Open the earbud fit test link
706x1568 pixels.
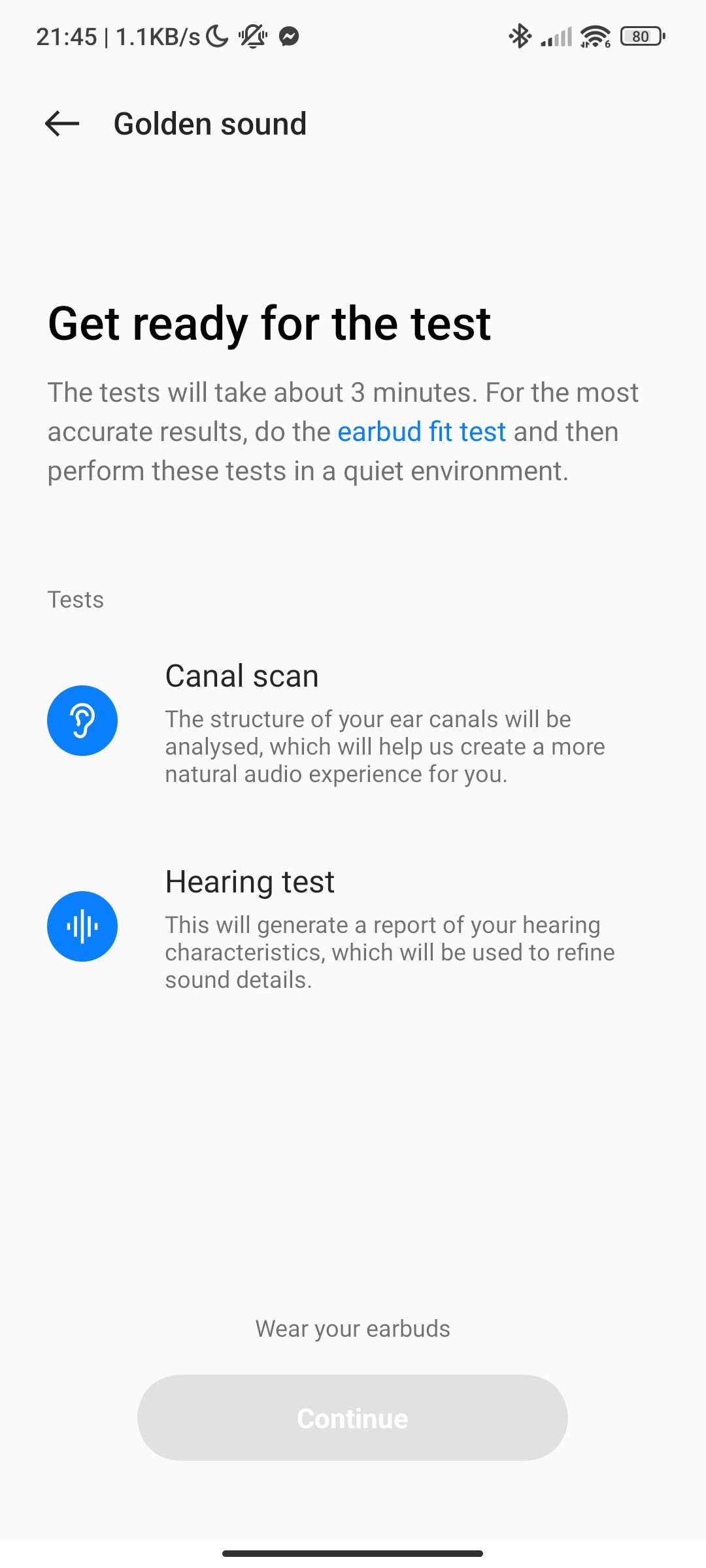pyautogui.click(x=422, y=432)
